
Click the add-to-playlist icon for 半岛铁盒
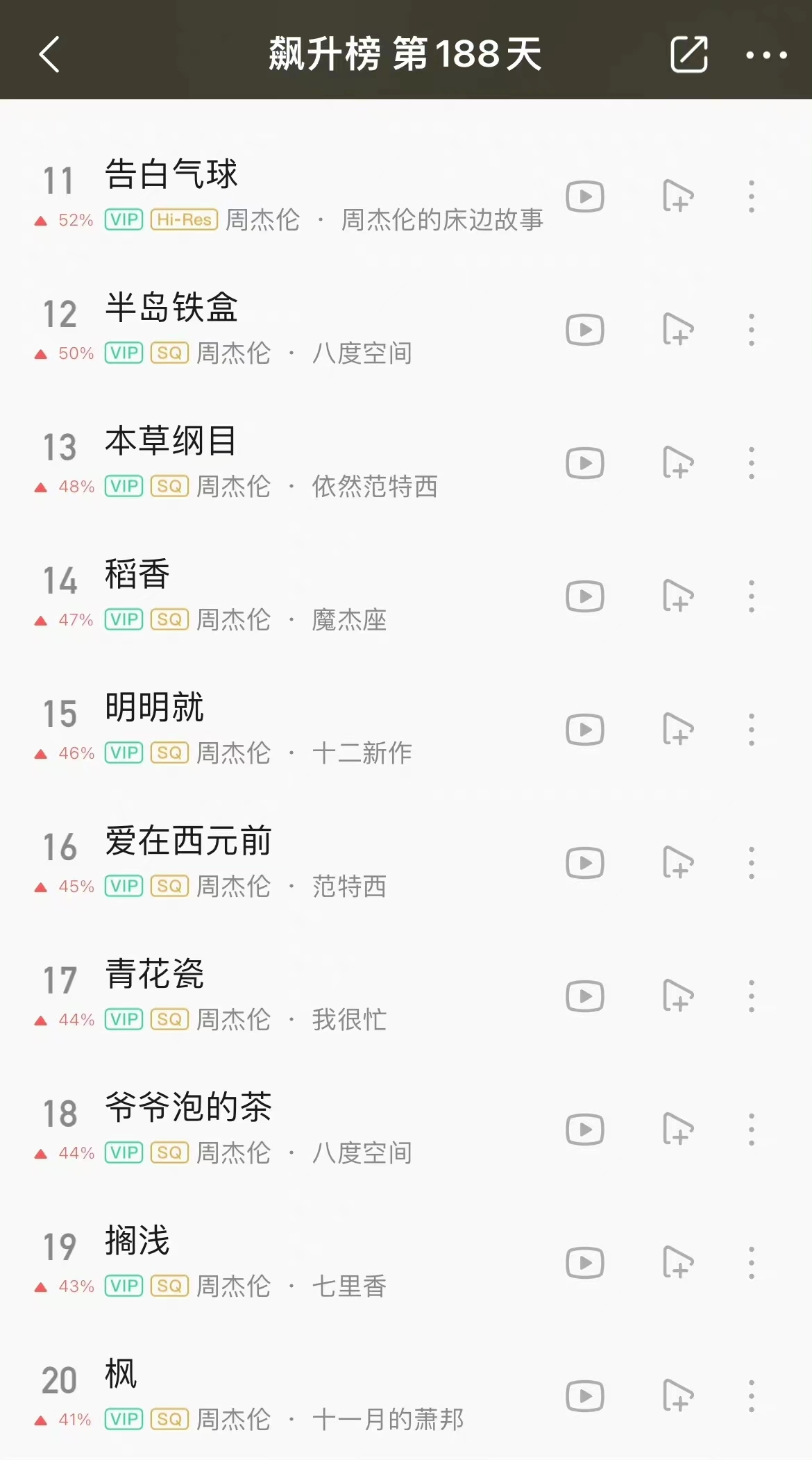tap(679, 330)
